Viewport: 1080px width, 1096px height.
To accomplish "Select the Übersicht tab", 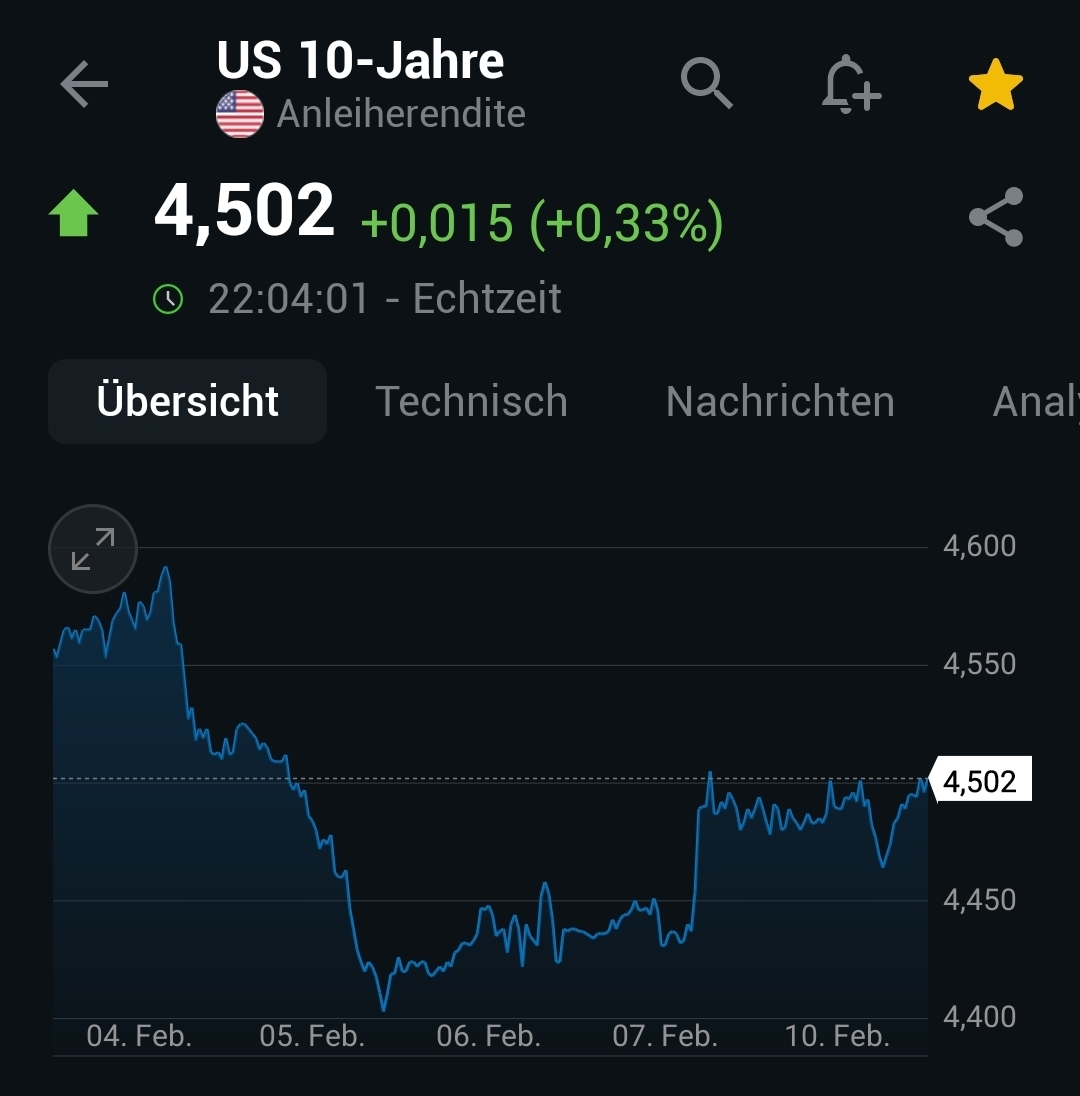I will click(x=188, y=401).
